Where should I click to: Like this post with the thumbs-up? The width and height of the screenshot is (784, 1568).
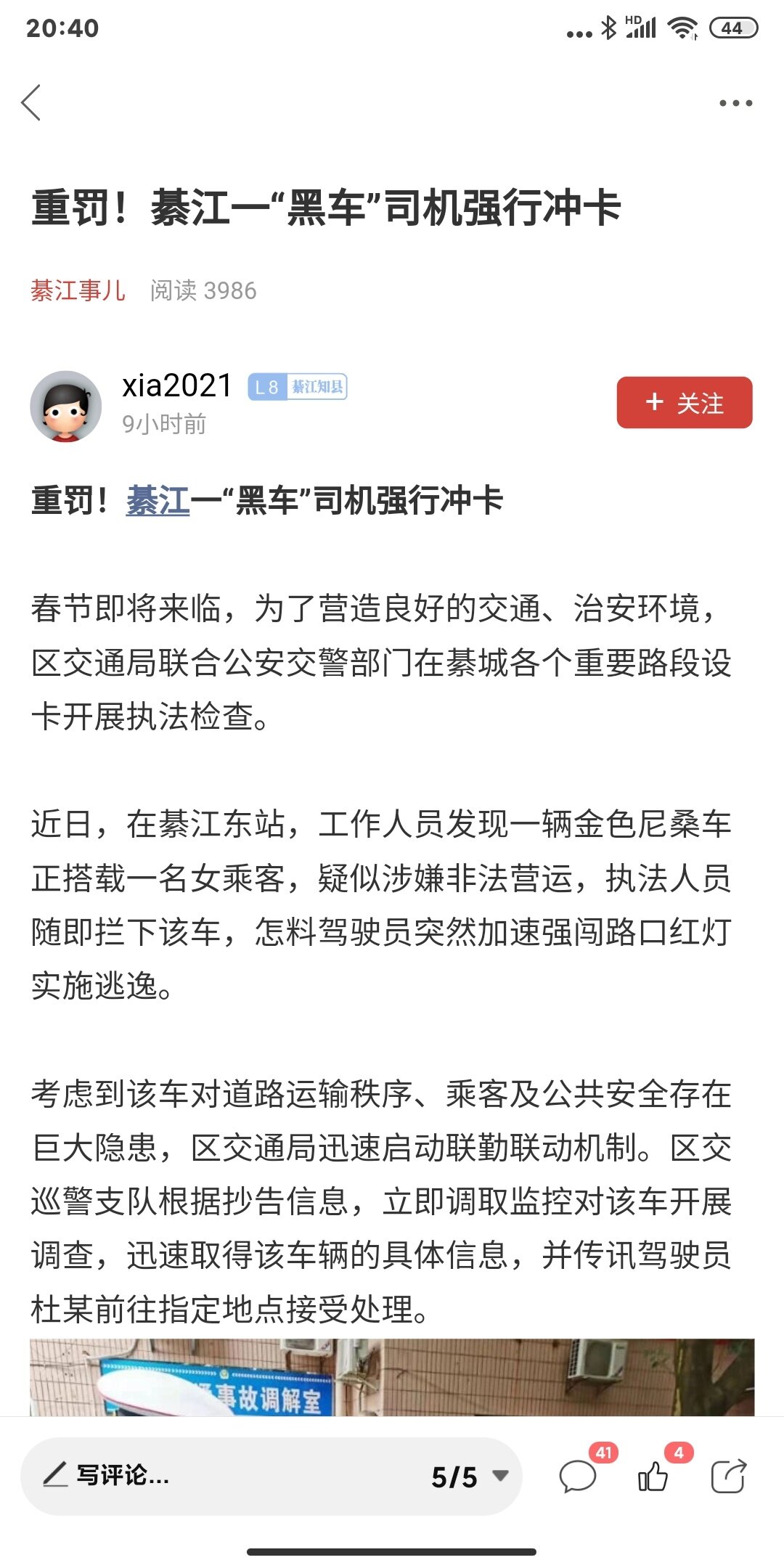[x=653, y=1476]
